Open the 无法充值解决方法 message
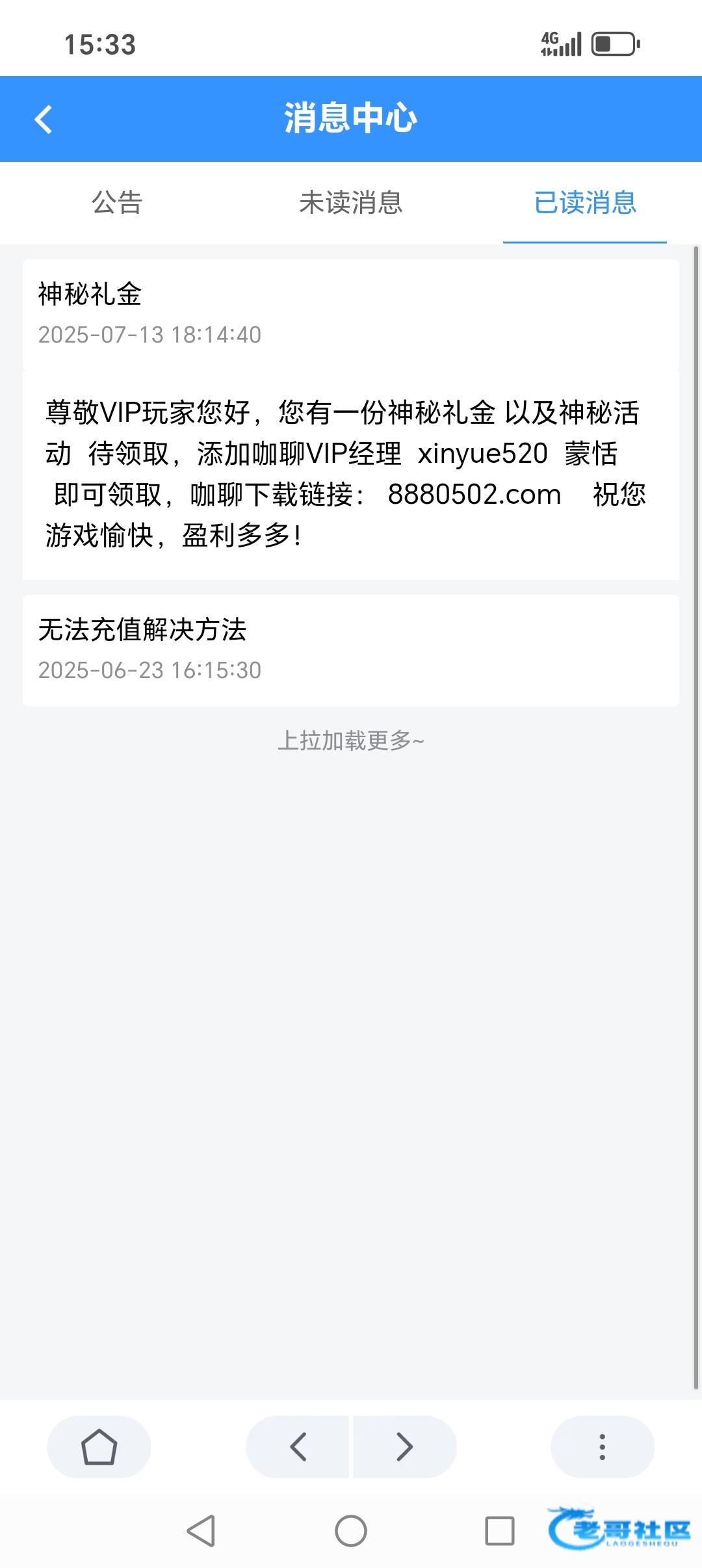The image size is (702, 1568). 350,649
